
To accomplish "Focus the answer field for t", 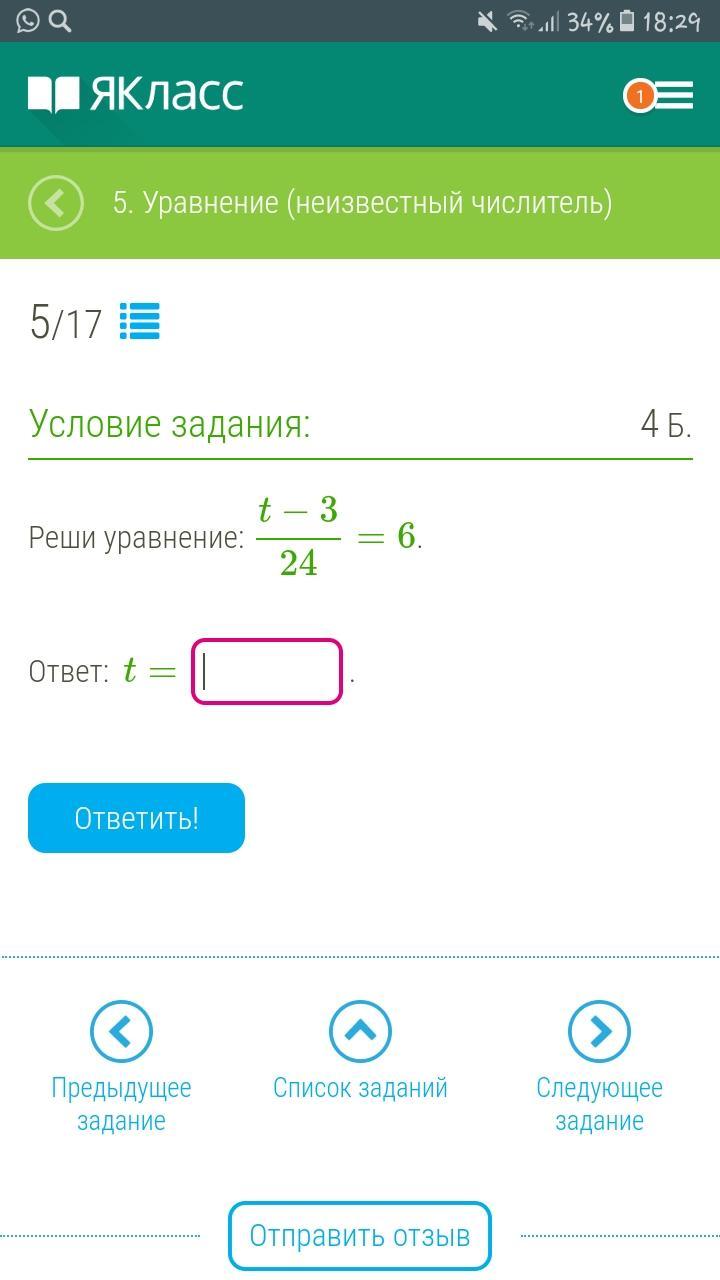I will (x=267, y=672).
